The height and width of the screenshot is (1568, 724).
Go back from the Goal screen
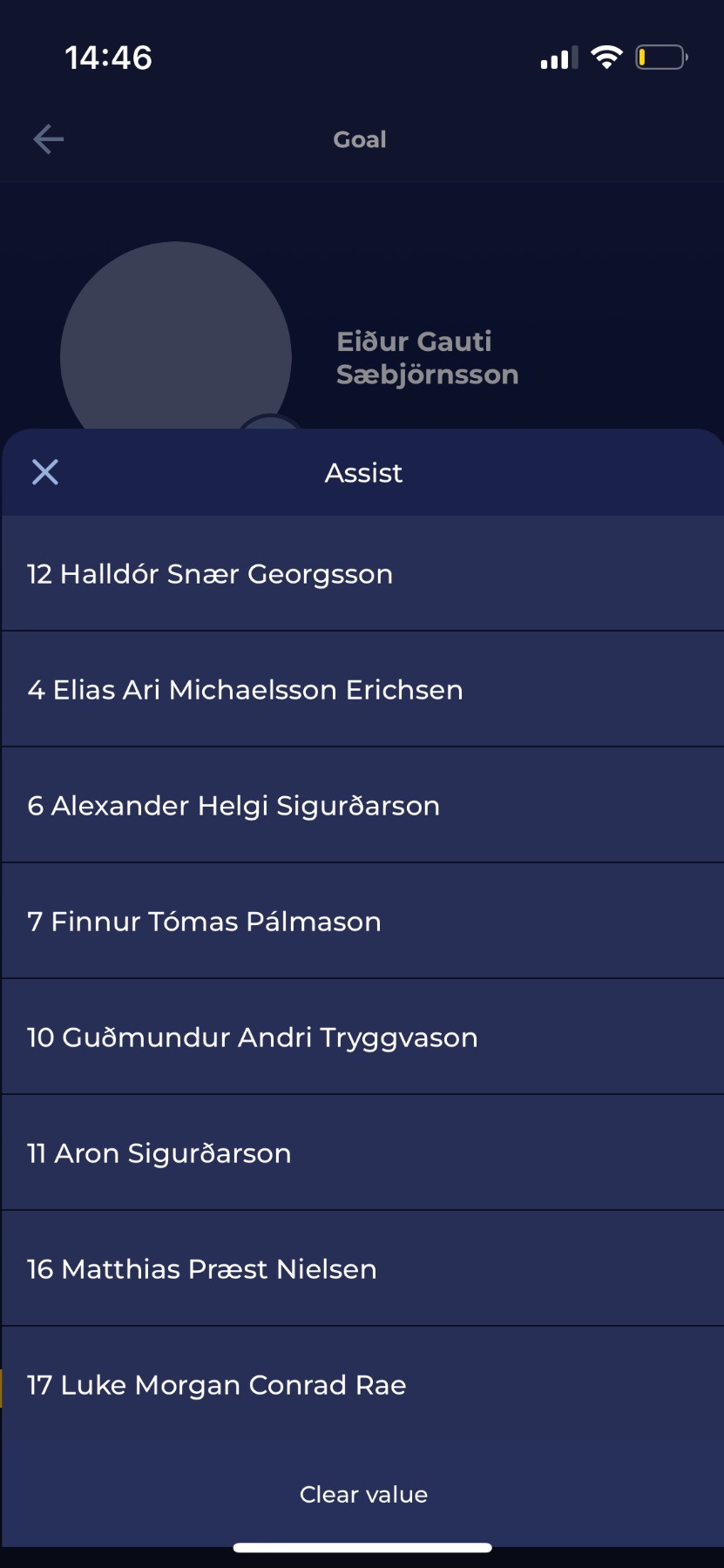pyautogui.click(x=49, y=139)
